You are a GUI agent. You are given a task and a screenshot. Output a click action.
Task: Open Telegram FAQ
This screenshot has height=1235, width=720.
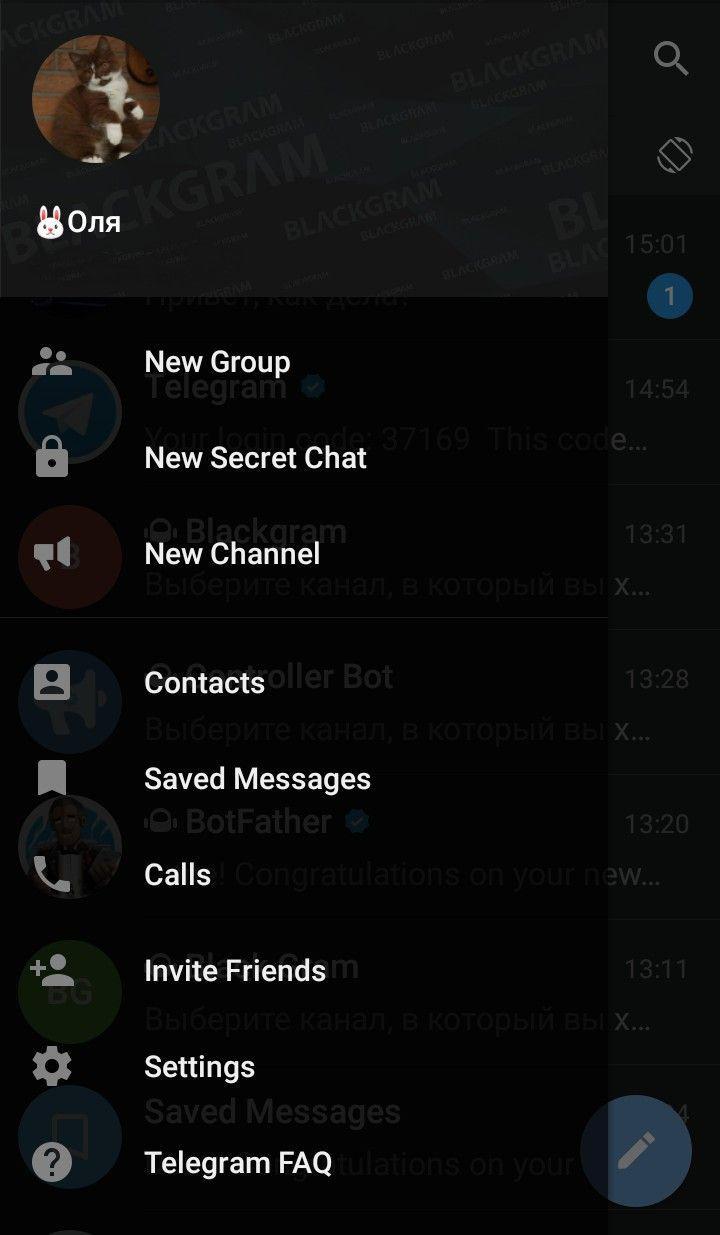click(x=238, y=1163)
